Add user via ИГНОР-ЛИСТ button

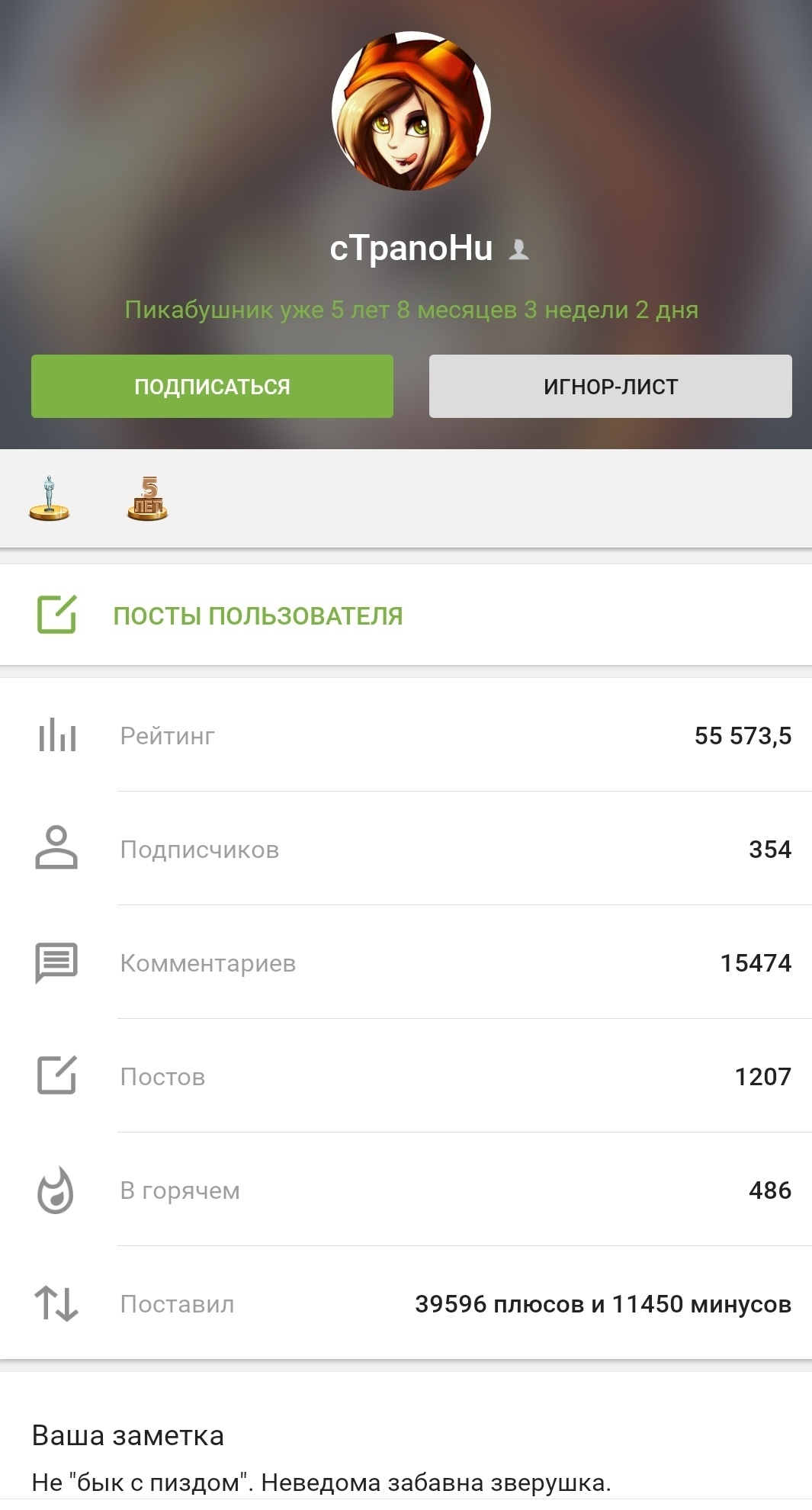pyautogui.click(x=610, y=386)
